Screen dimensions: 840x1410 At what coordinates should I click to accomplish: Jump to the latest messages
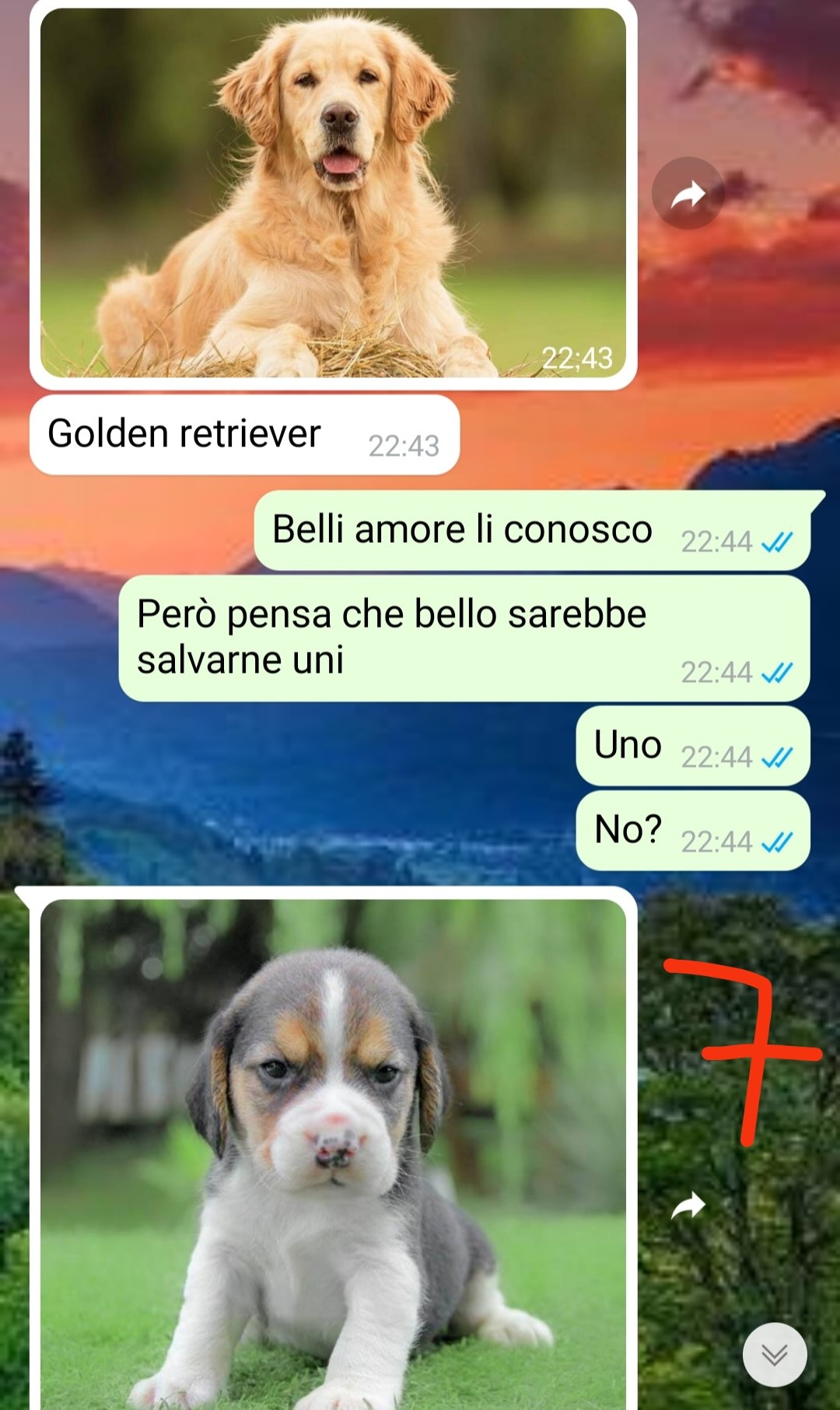pos(774,1356)
